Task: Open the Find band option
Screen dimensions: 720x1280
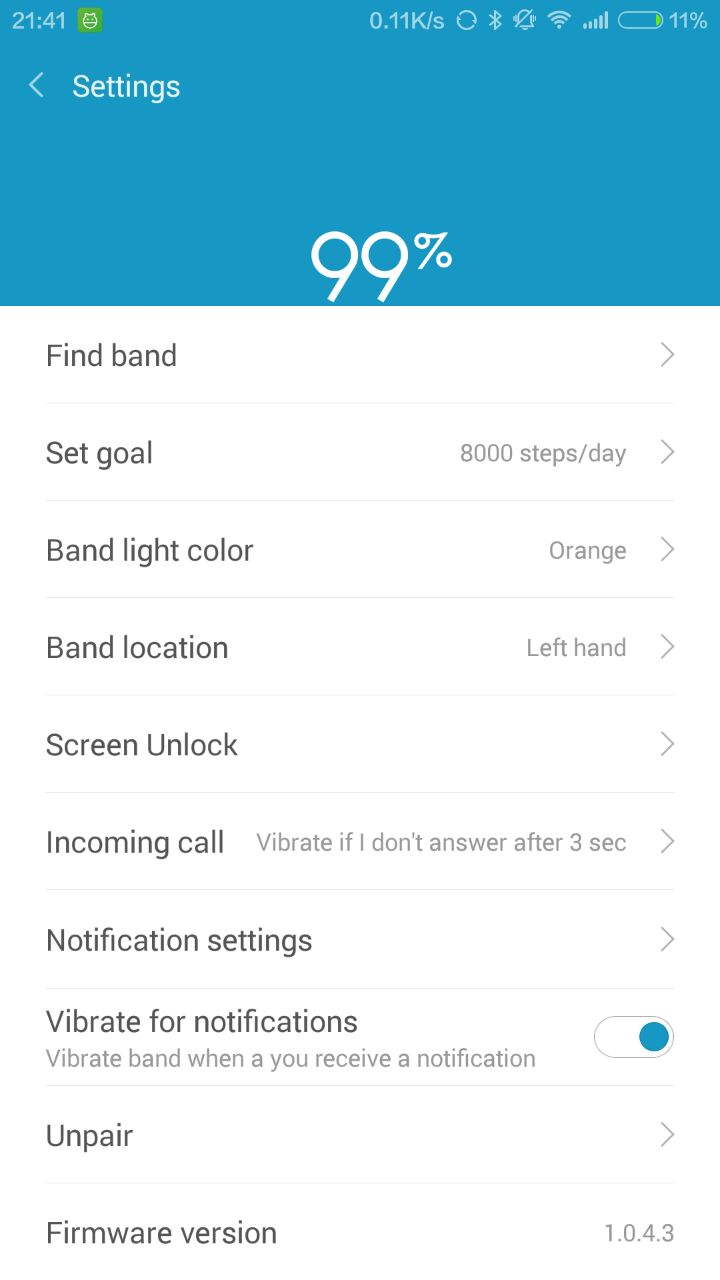Action: (360, 356)
